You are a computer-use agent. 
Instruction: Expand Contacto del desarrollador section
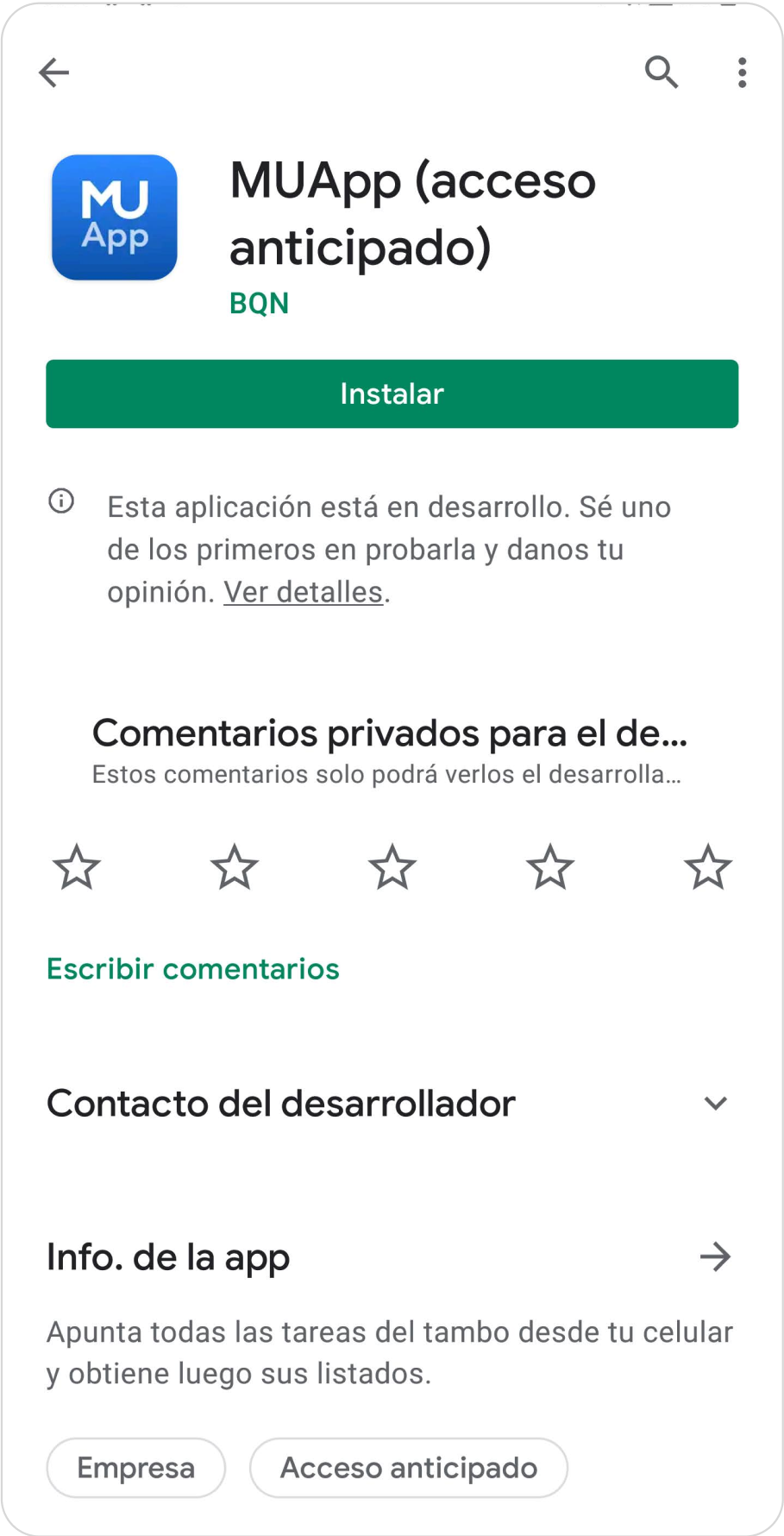click(715, 1104)
